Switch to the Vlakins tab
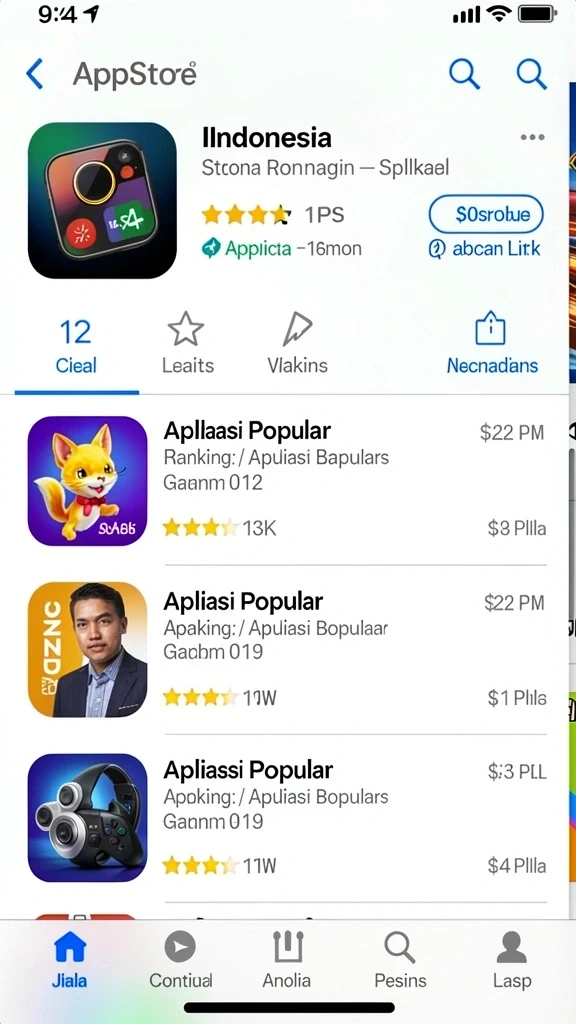The image size is (576, 1024). point(297,347)
